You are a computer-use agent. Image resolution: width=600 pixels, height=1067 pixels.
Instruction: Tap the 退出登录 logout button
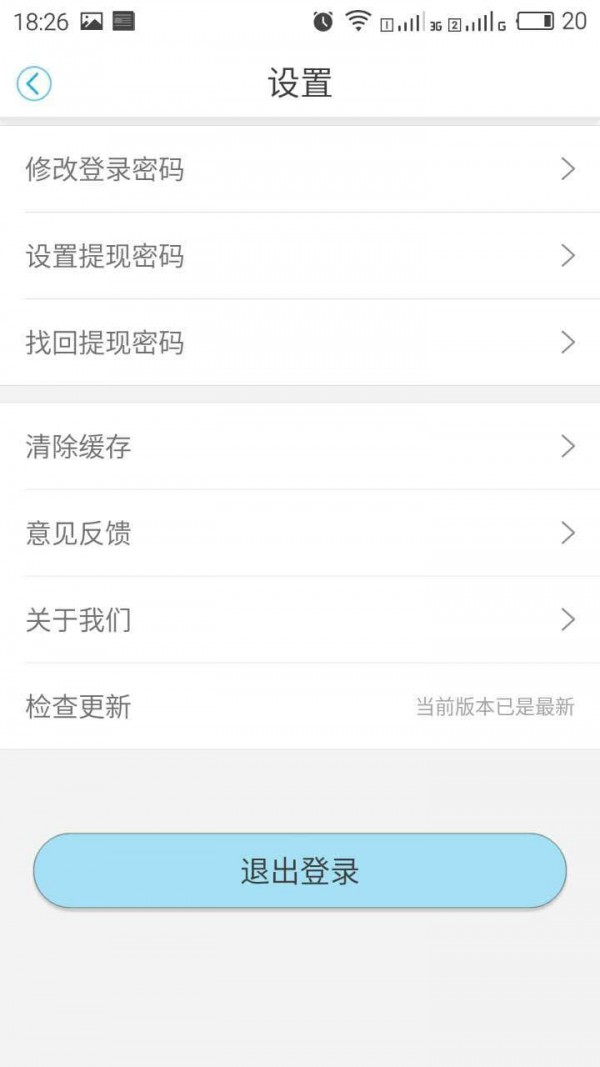click(x=300, y=871)
